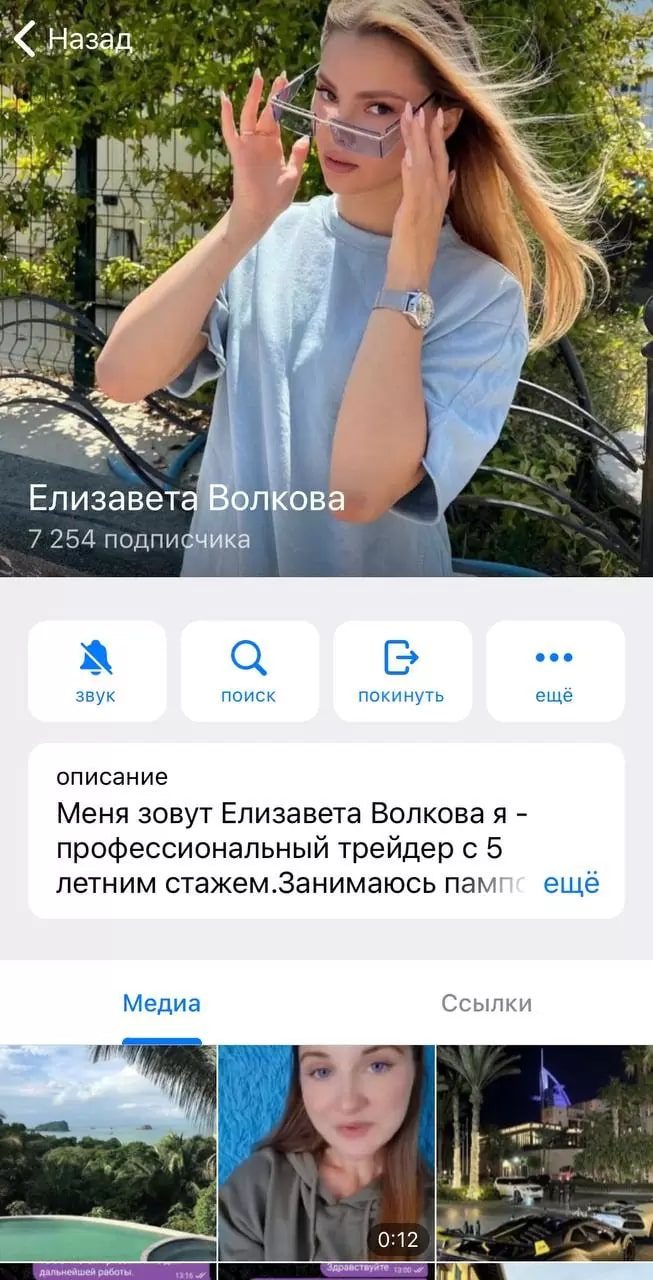Screen dimensions: 653x1280
Task: Play the 0:12 video clip
Action: click(x=326, y=1152)
